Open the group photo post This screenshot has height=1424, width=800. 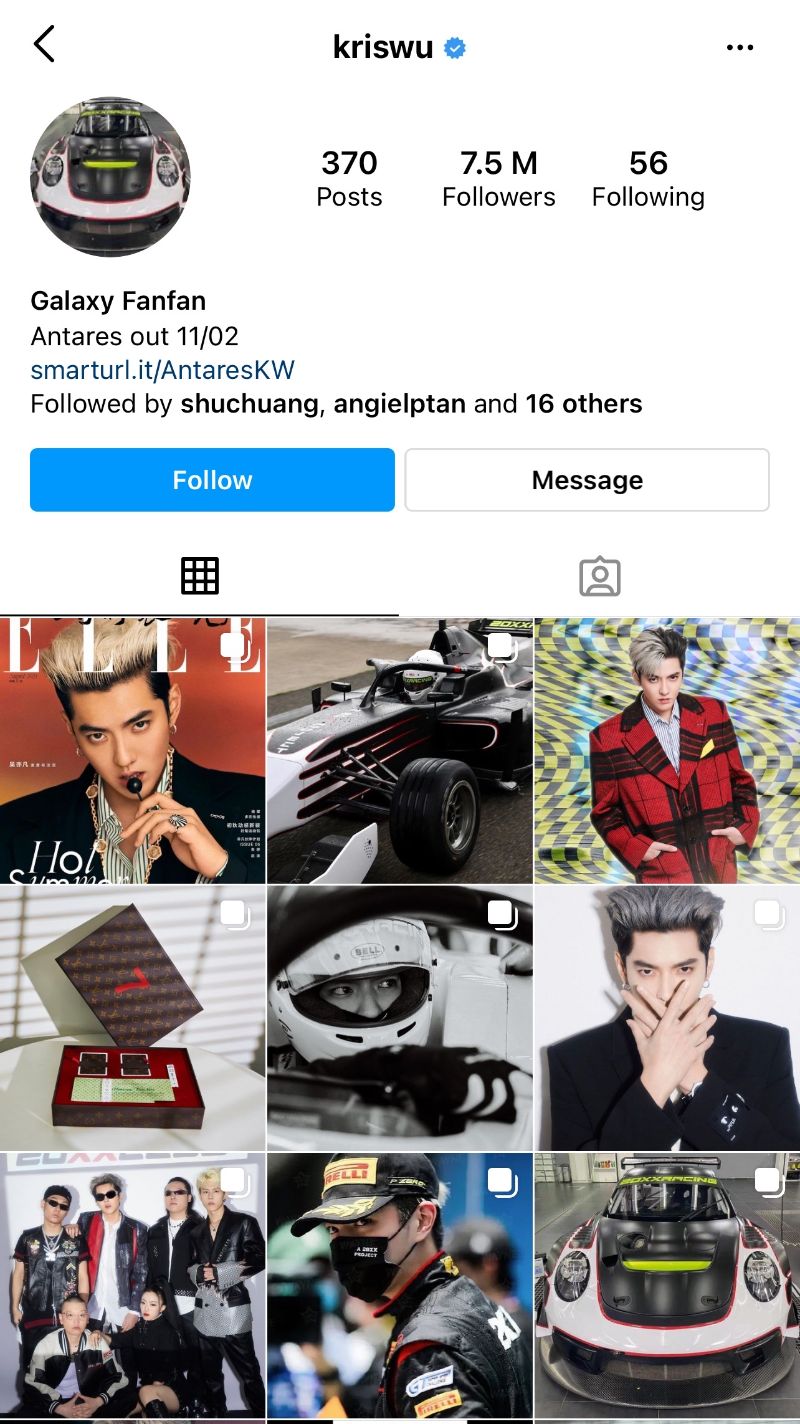tap(132, 1285)
